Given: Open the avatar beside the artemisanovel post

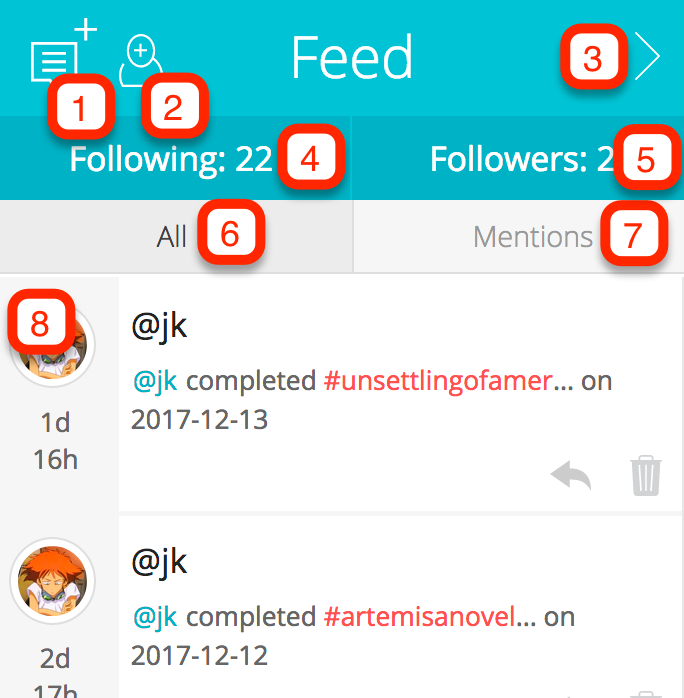Looking at the screenshot, I should (x=52, y=582).
